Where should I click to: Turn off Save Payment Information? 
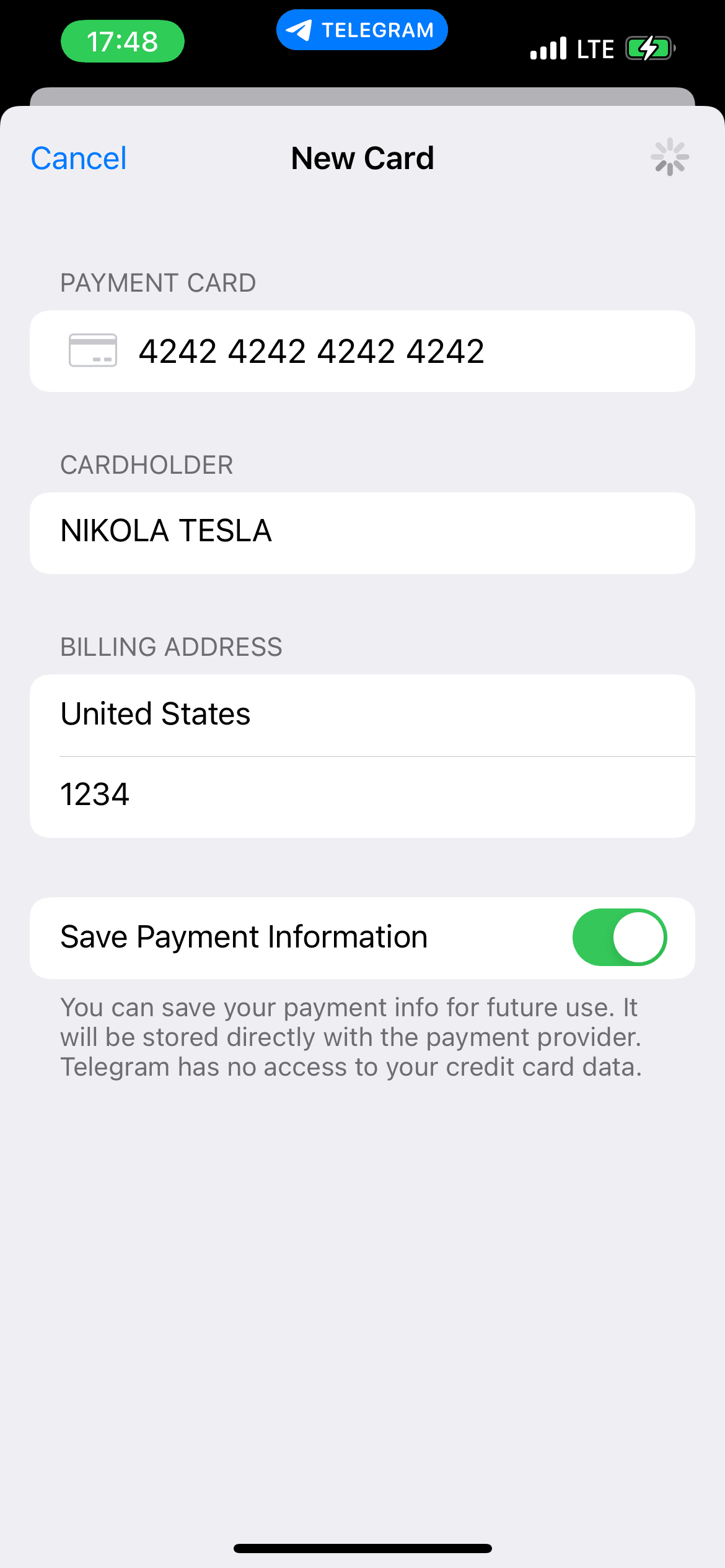click(x=619, y=937)
